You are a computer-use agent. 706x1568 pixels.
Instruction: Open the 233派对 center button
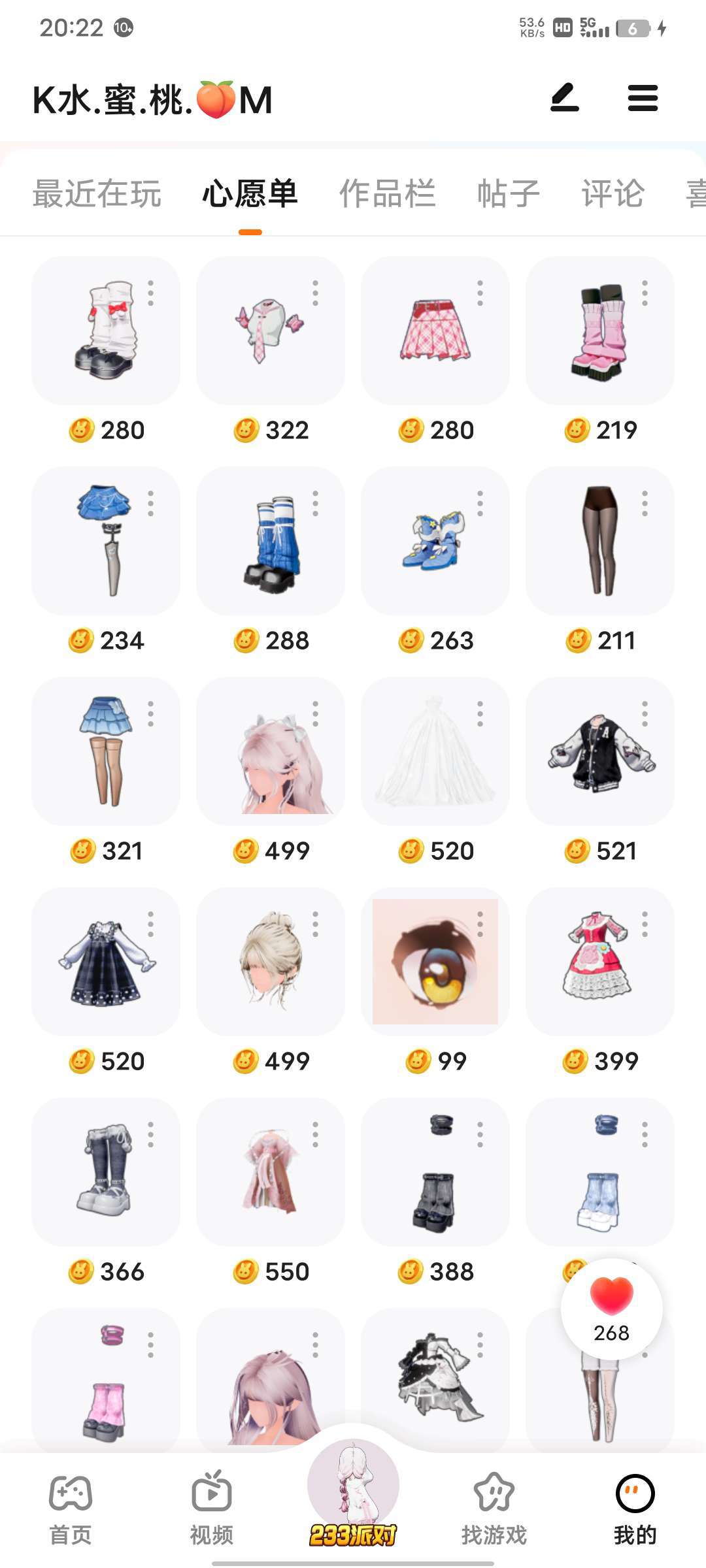tap(353, 1496)
